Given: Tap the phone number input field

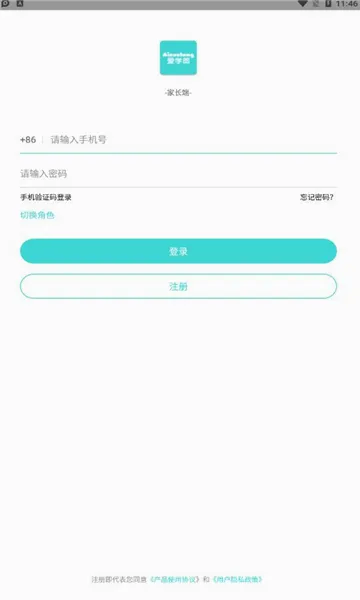Looking at the screenshot, I should [x=193, y=140].
